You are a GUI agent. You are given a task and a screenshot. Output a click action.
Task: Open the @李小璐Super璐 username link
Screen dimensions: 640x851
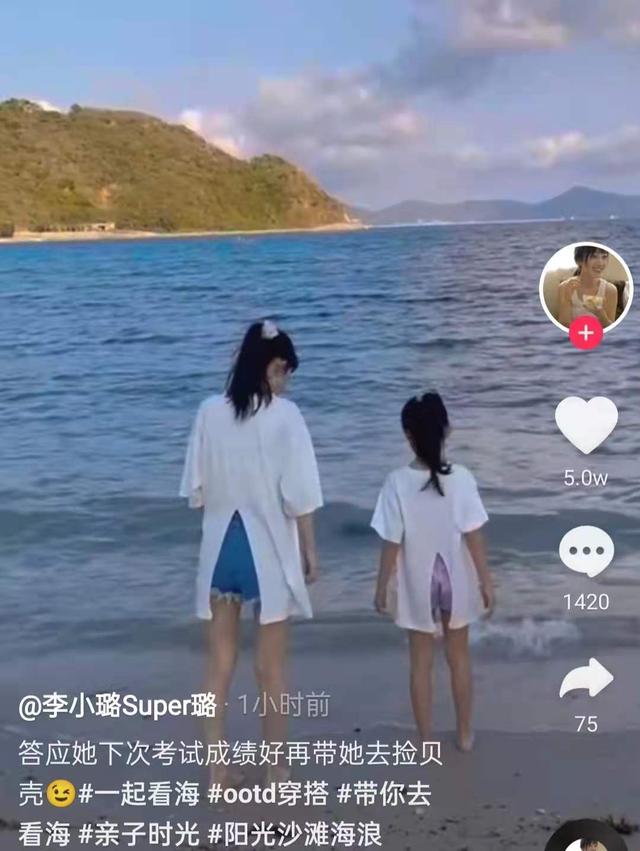click(x=118, y=706)
